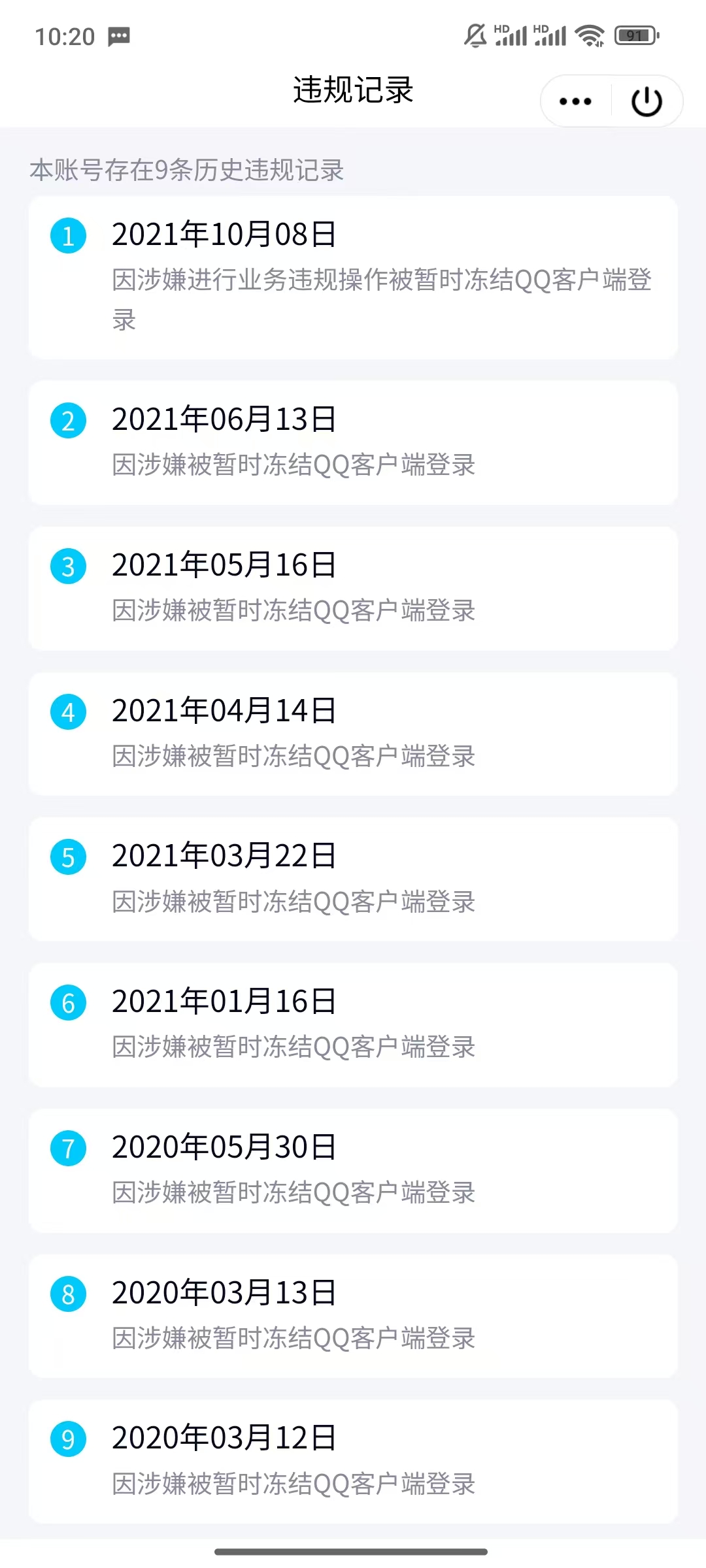Tap the 违规记录 title
Screen dimensions: 706x1568
(x=353, y=91)
